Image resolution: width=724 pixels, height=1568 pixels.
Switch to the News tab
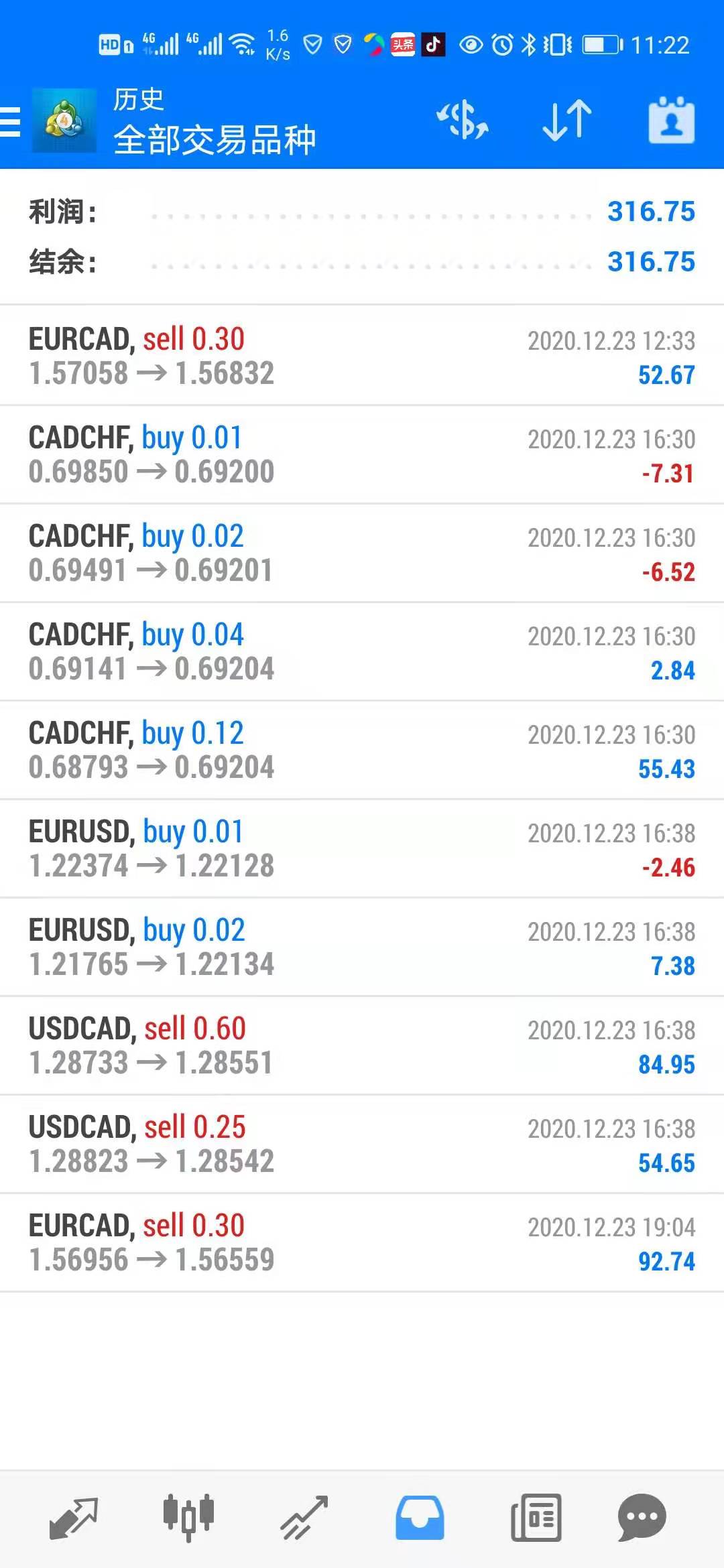[536, 1517]
